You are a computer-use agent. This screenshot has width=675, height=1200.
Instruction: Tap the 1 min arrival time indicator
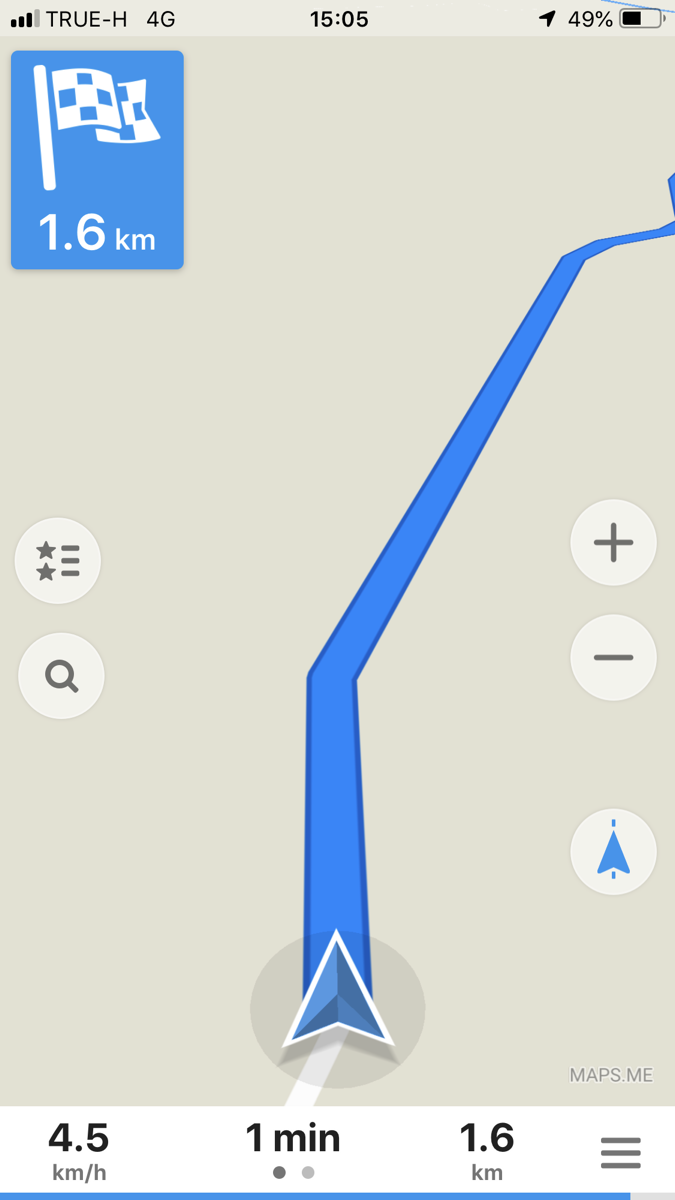tap(293, 1138)
